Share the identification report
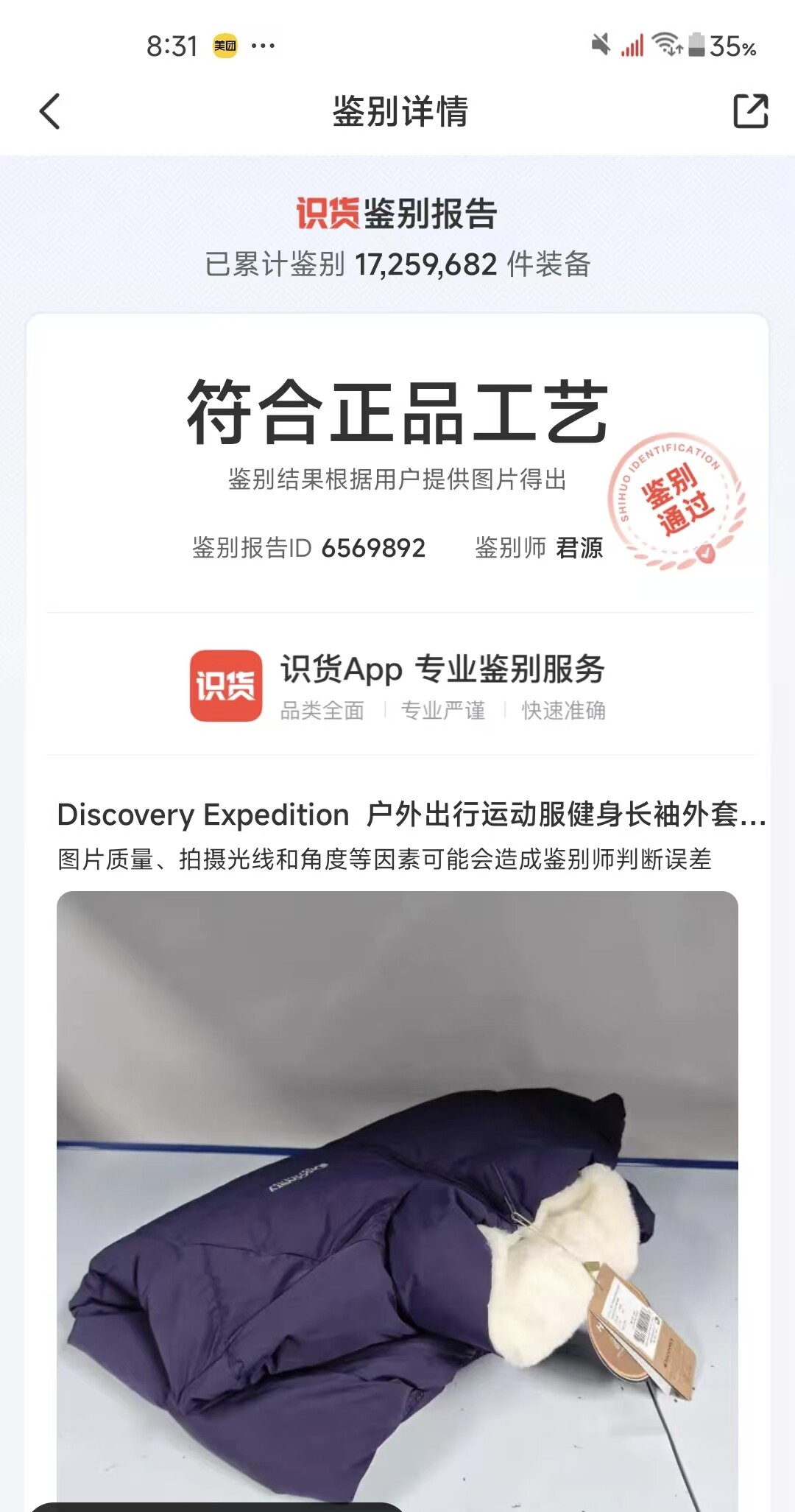Screen dimensions: 795x1512 pos(750,111)
